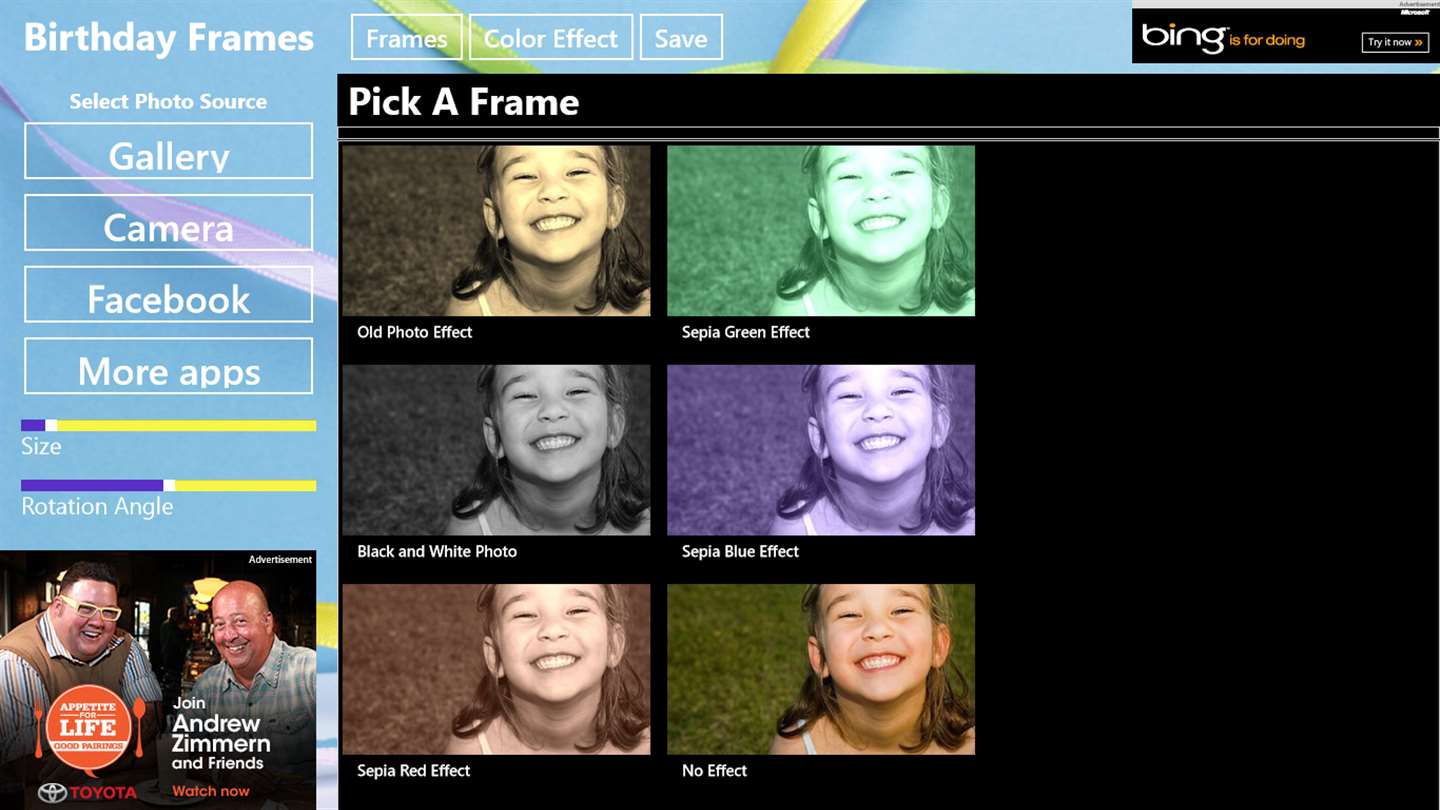Import a photo from Facebook
Screen dimensions: 1440x810
168,295
